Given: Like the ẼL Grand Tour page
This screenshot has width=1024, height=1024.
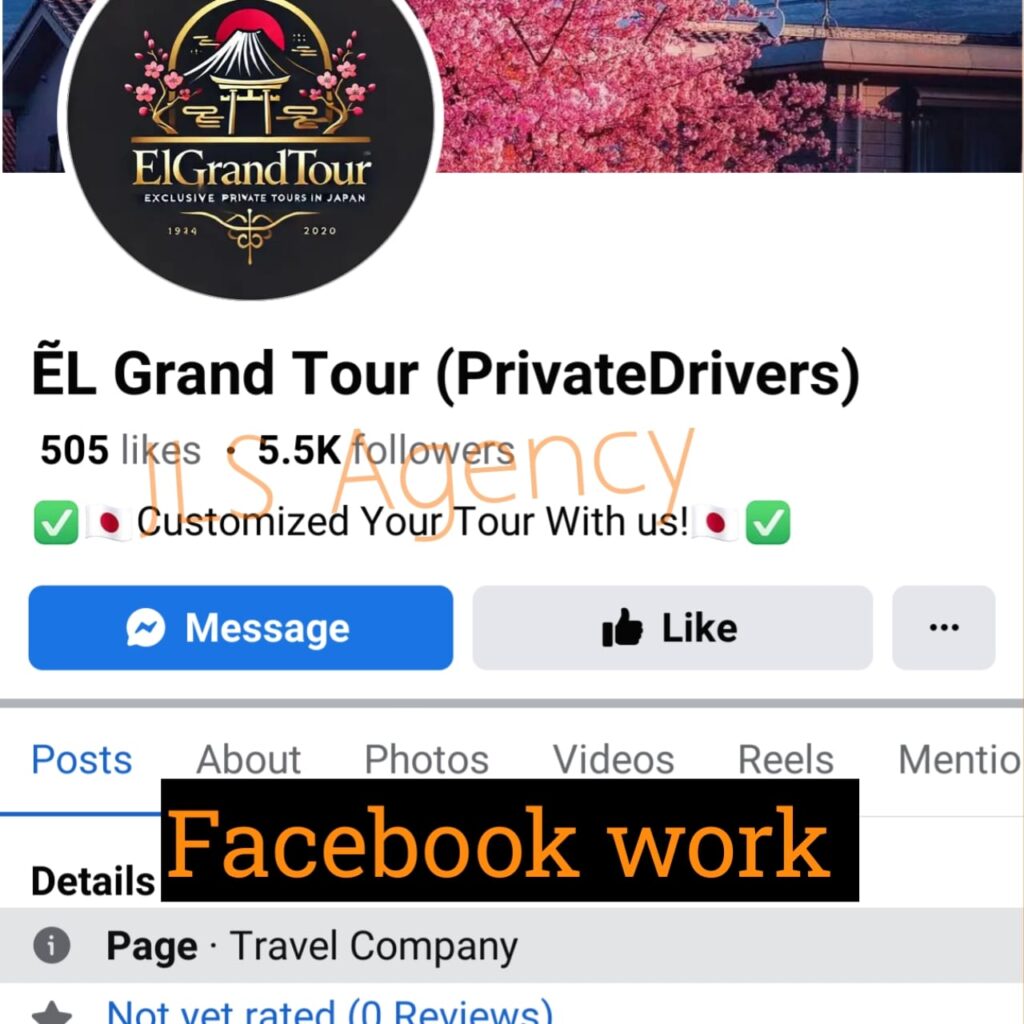Looking at the screenshot, I should (672, 628).
